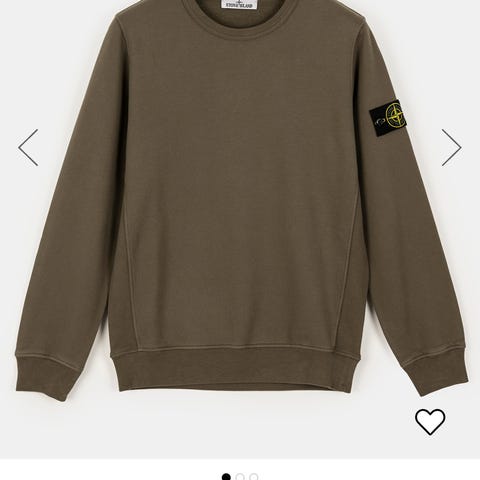
Task: Add the sweatshirt to your wishlist
Action: click(x=430, y=421)
